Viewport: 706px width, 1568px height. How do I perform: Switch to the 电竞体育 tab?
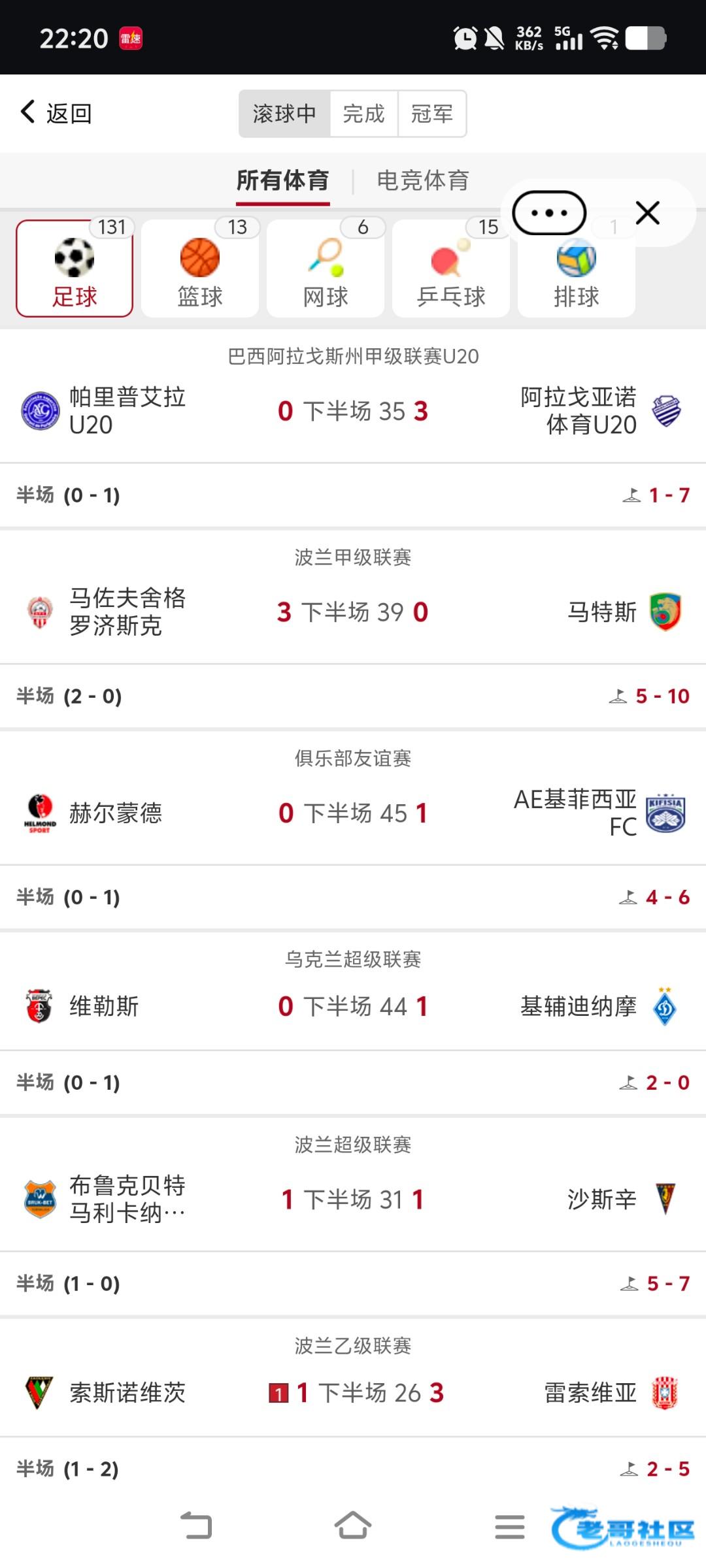tap(423, 180)
